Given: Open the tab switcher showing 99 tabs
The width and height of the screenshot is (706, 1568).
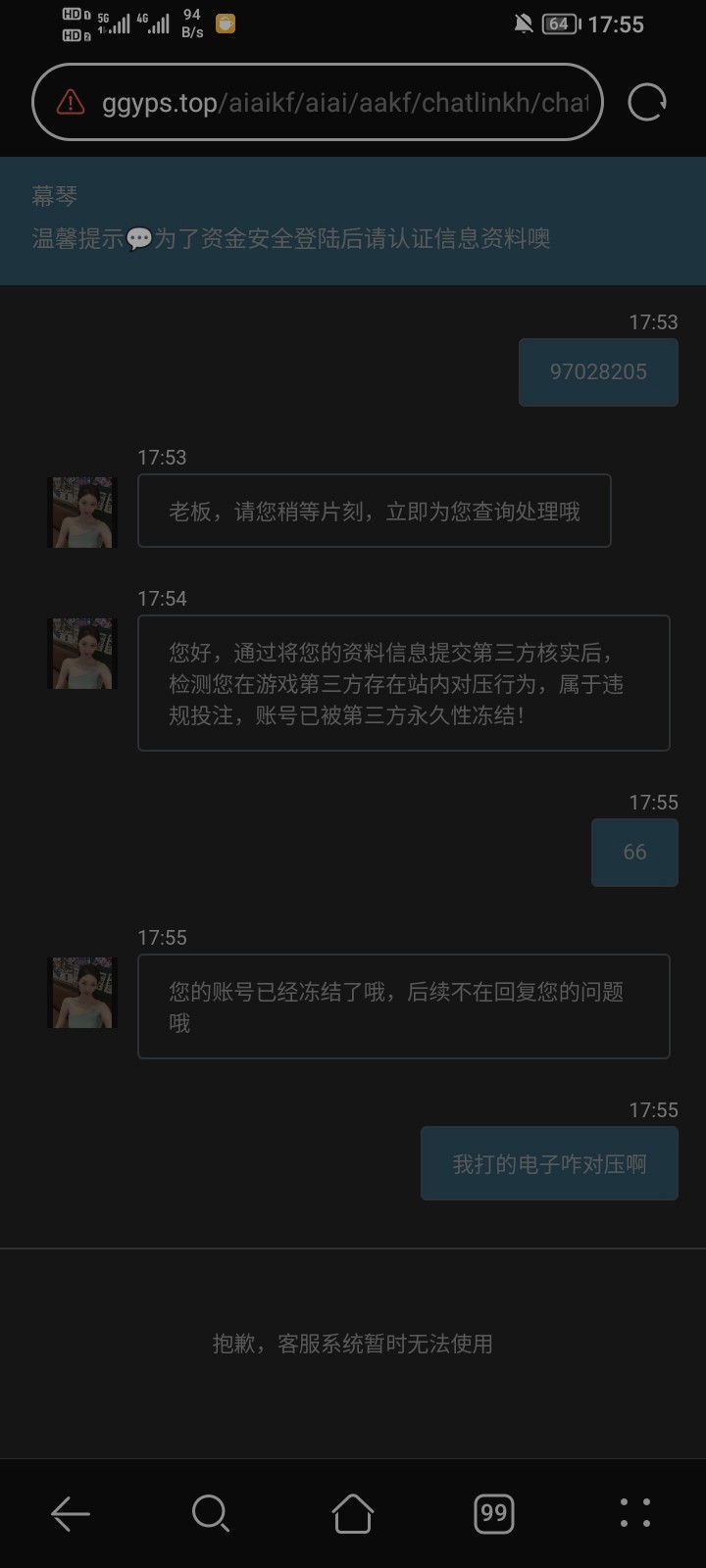Looking at the screenshot, I should coord(494,1513).
